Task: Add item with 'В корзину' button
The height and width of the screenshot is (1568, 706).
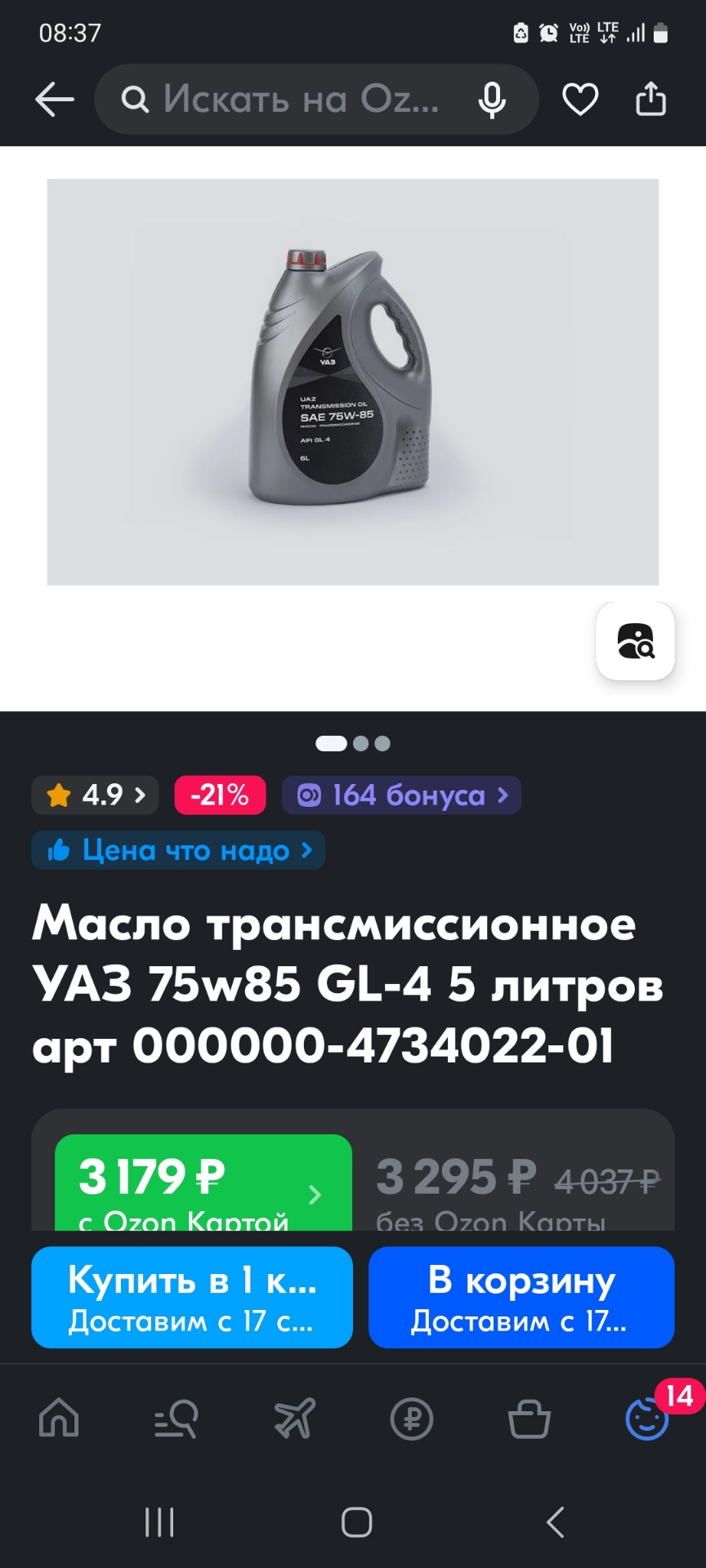Action: [521, 1297]
